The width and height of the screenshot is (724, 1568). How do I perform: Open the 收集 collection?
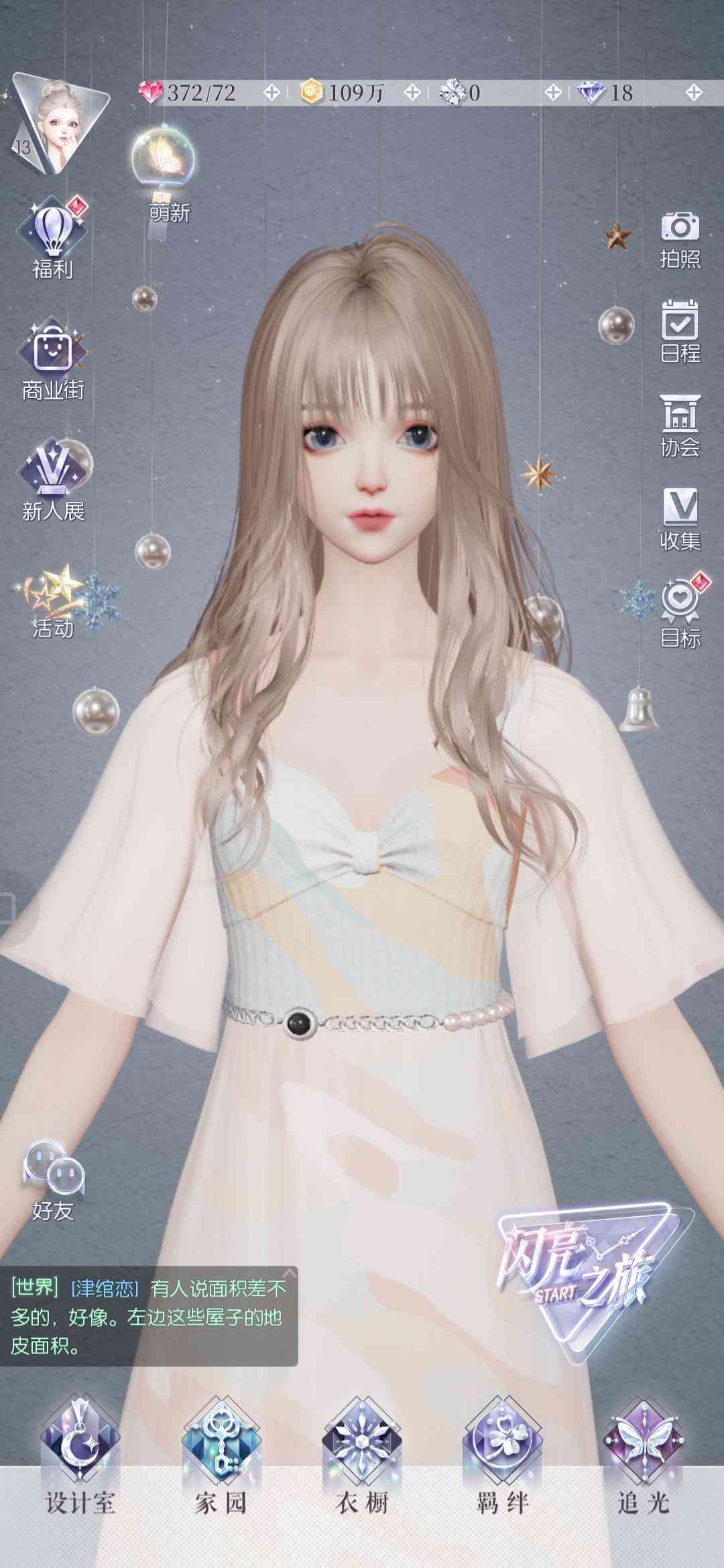click(680, 519)
